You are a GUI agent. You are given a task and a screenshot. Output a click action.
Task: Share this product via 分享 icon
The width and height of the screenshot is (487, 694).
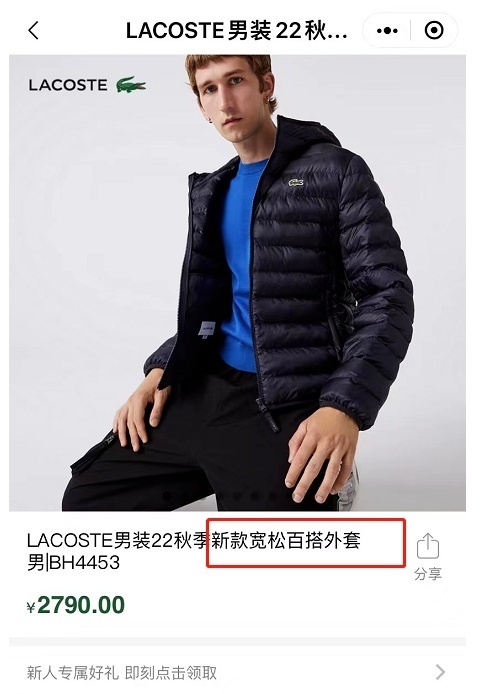coord(428,556)
